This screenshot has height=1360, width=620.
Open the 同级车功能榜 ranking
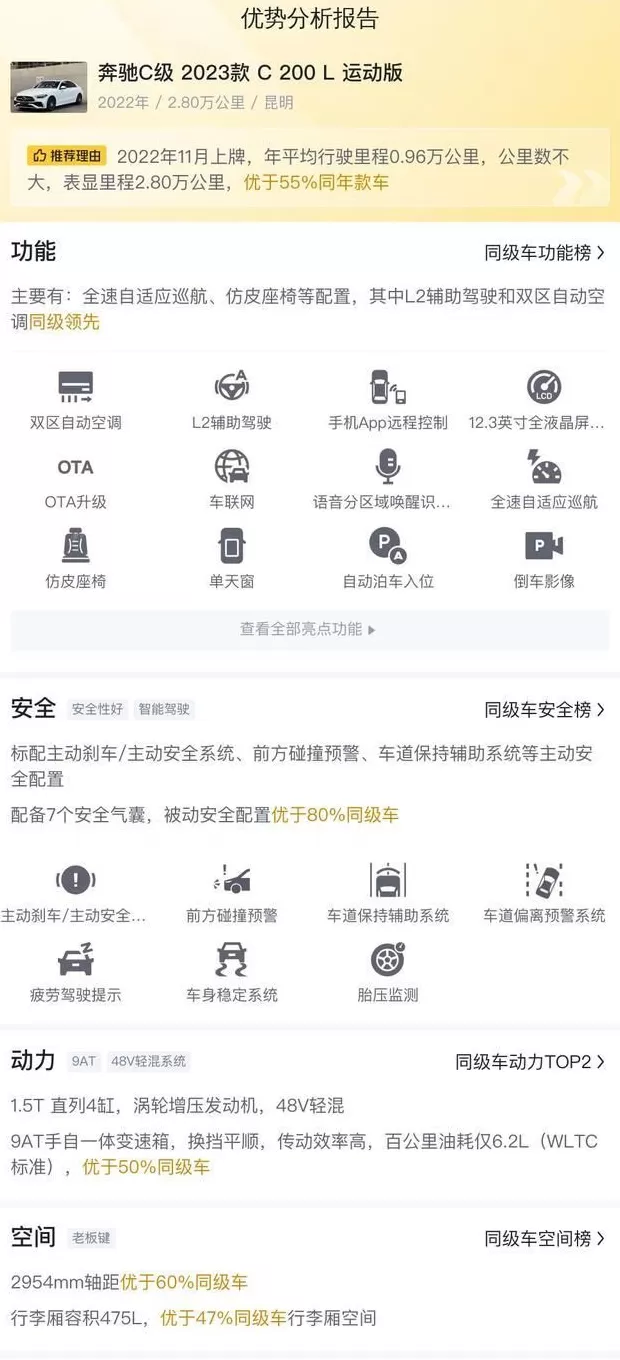544,253
